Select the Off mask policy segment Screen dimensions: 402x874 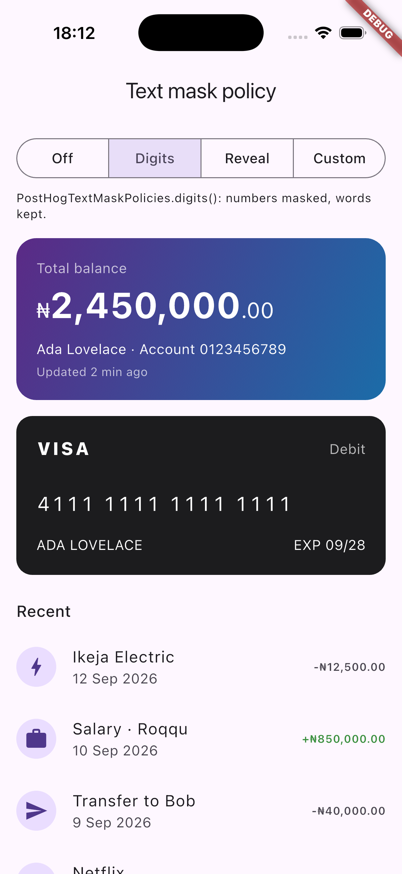tap(62, 158)
